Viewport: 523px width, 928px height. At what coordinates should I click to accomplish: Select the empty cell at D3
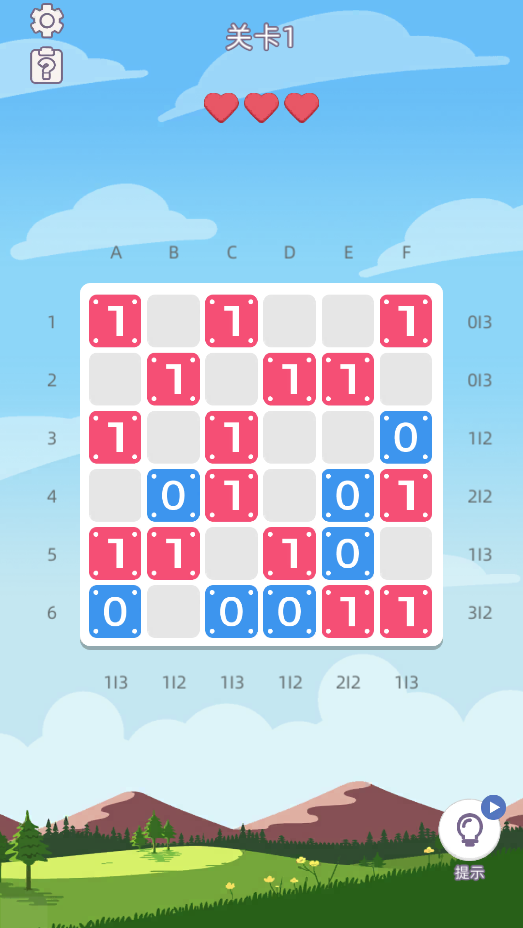point(289,437)
